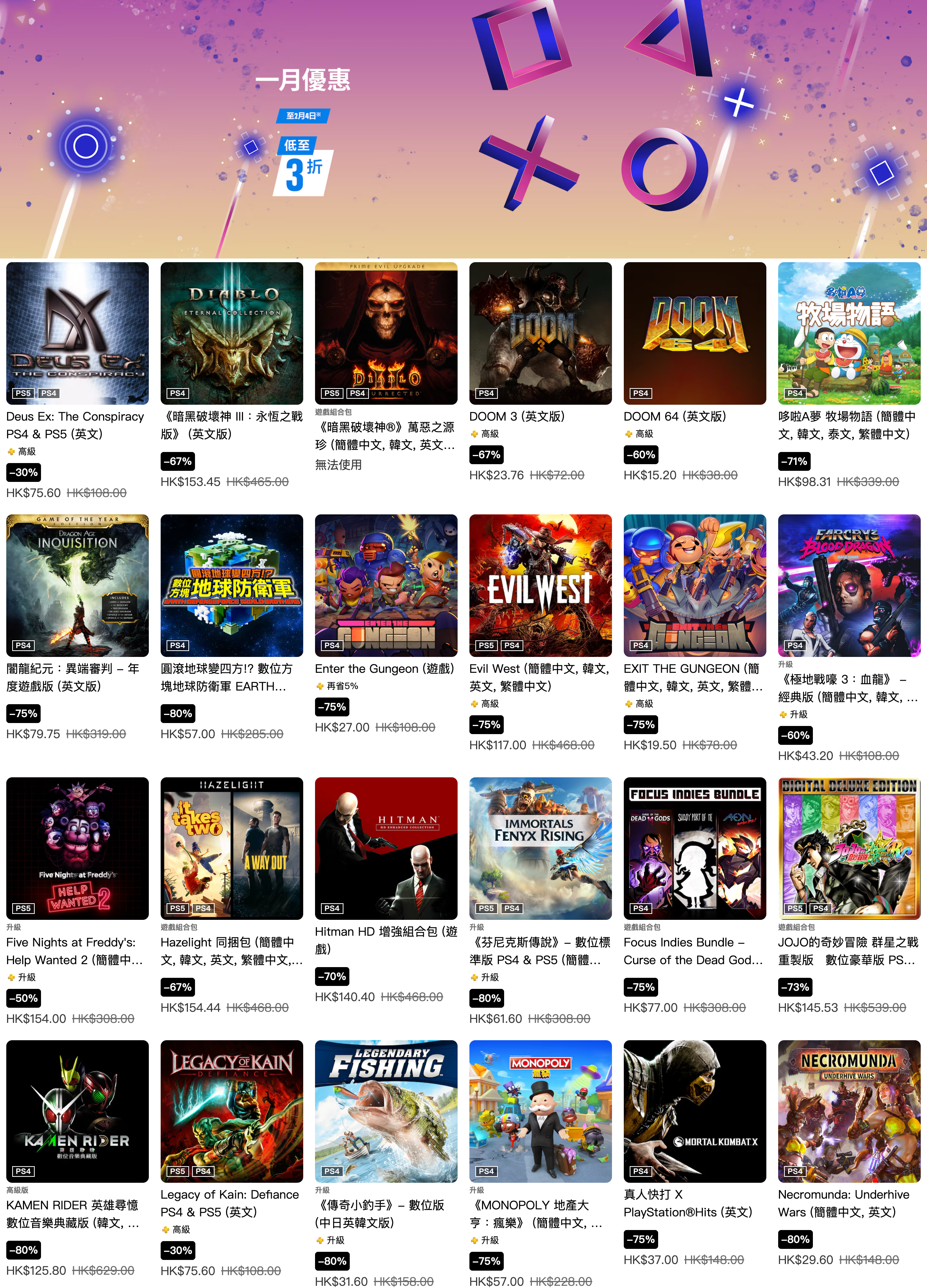927x1288 pixels.
Task: Select the DOOM 64 game tile
Action: pos(695,333)
